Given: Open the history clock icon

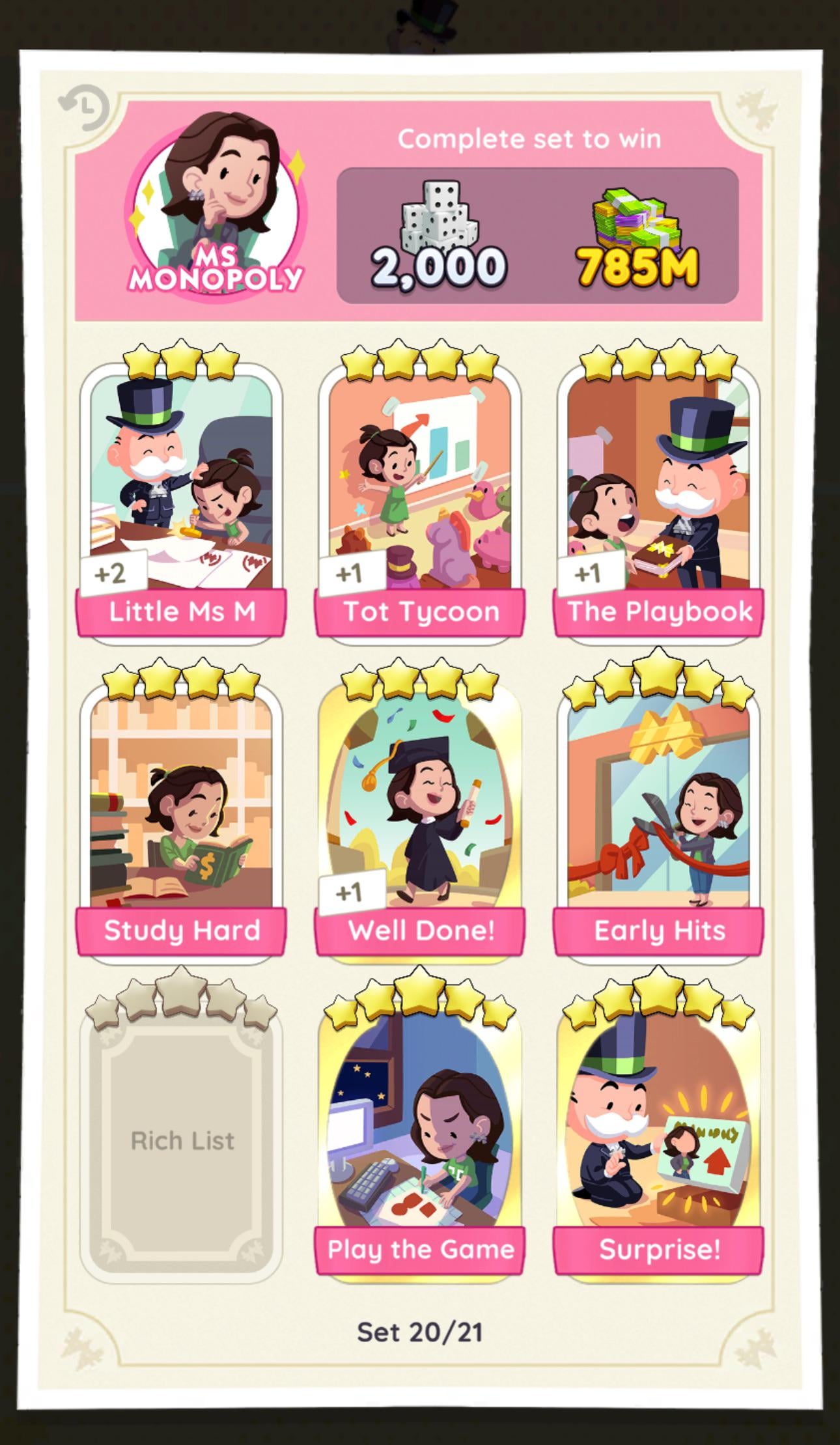Looking at the screenshot, I should pyautogui.click(x=85, y=107).
